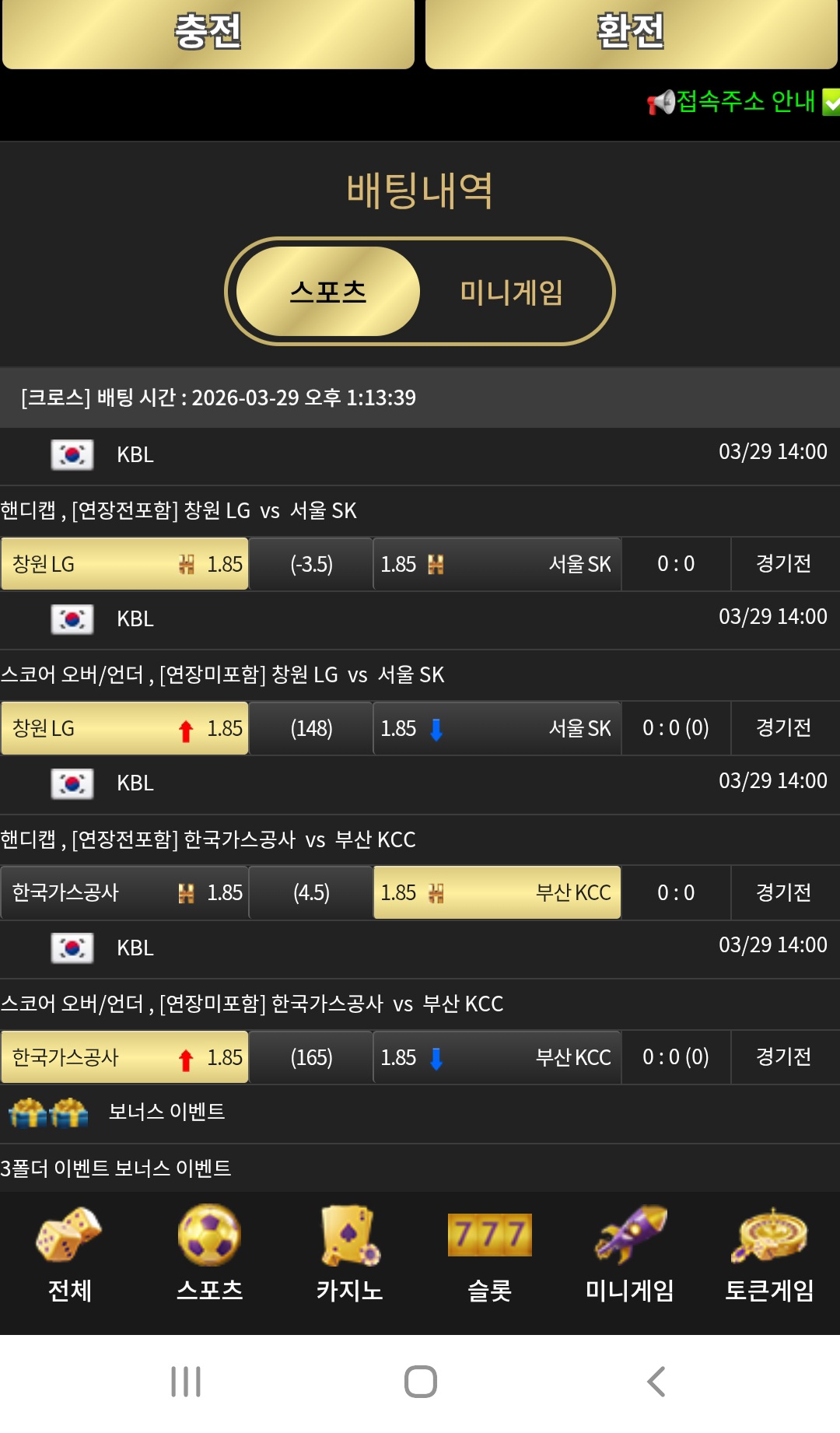Open the 환전 withdrawal button

pos(631,33)
